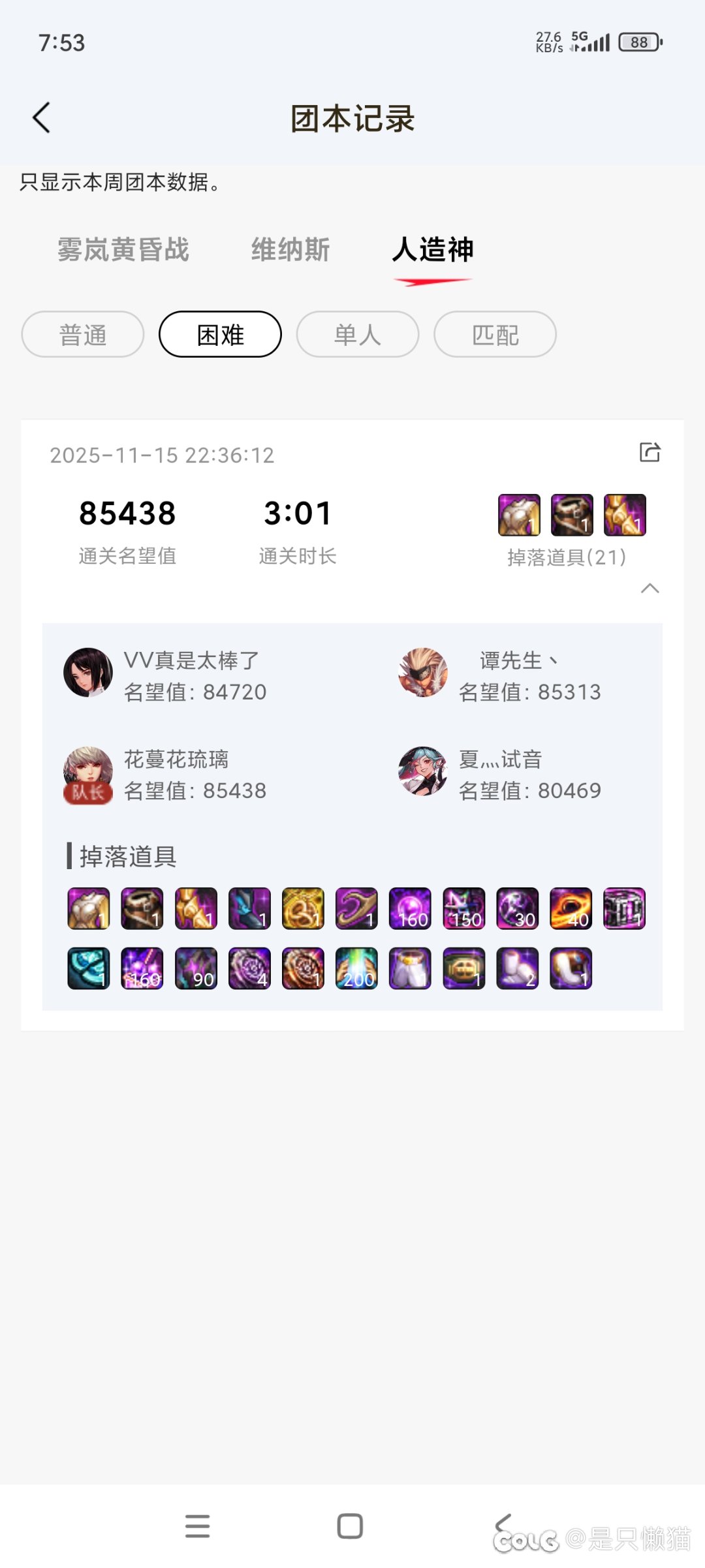705x1568 pixels.
Task: Open the team leader 花蔓花琉璃 profile
Action: coord(88,773)
